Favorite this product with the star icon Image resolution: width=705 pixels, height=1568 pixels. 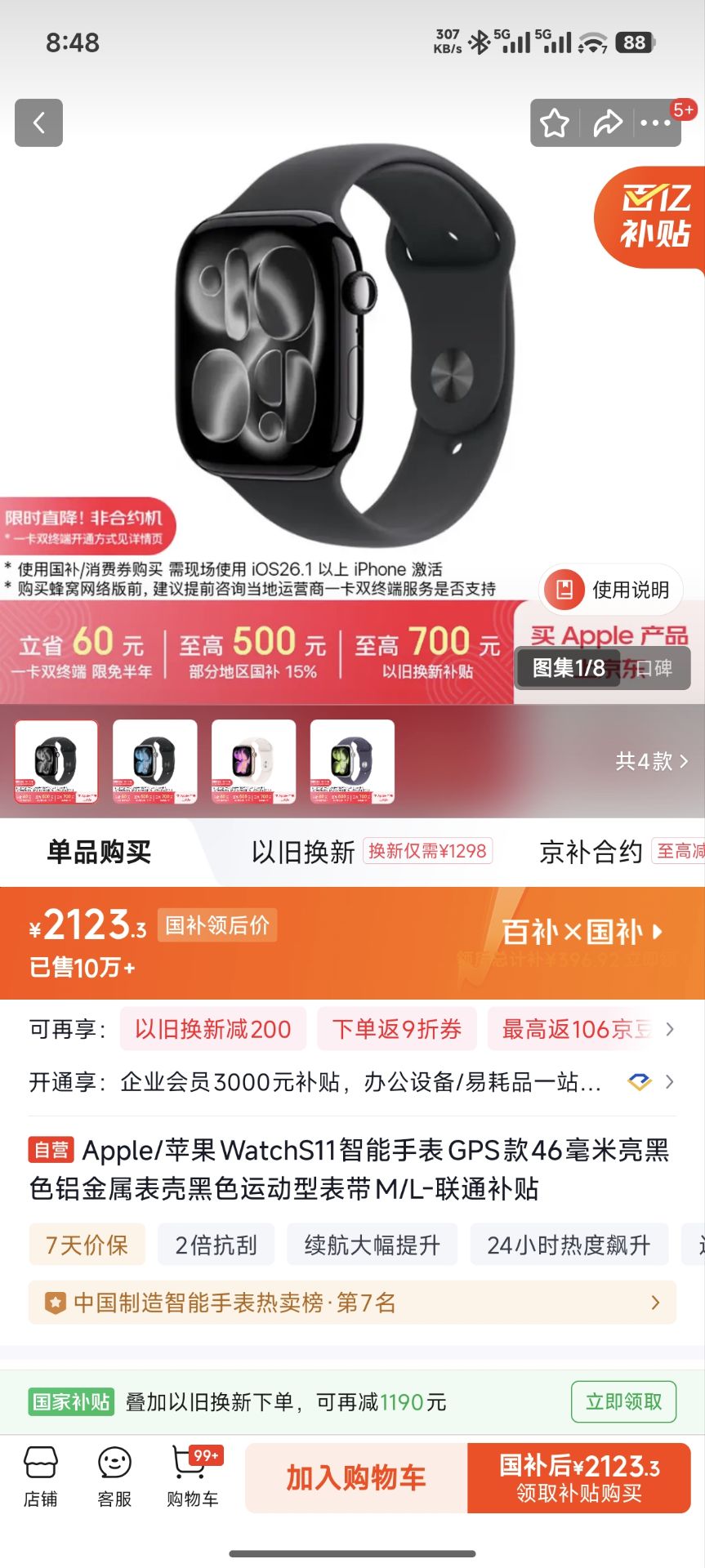pos(555,123)
